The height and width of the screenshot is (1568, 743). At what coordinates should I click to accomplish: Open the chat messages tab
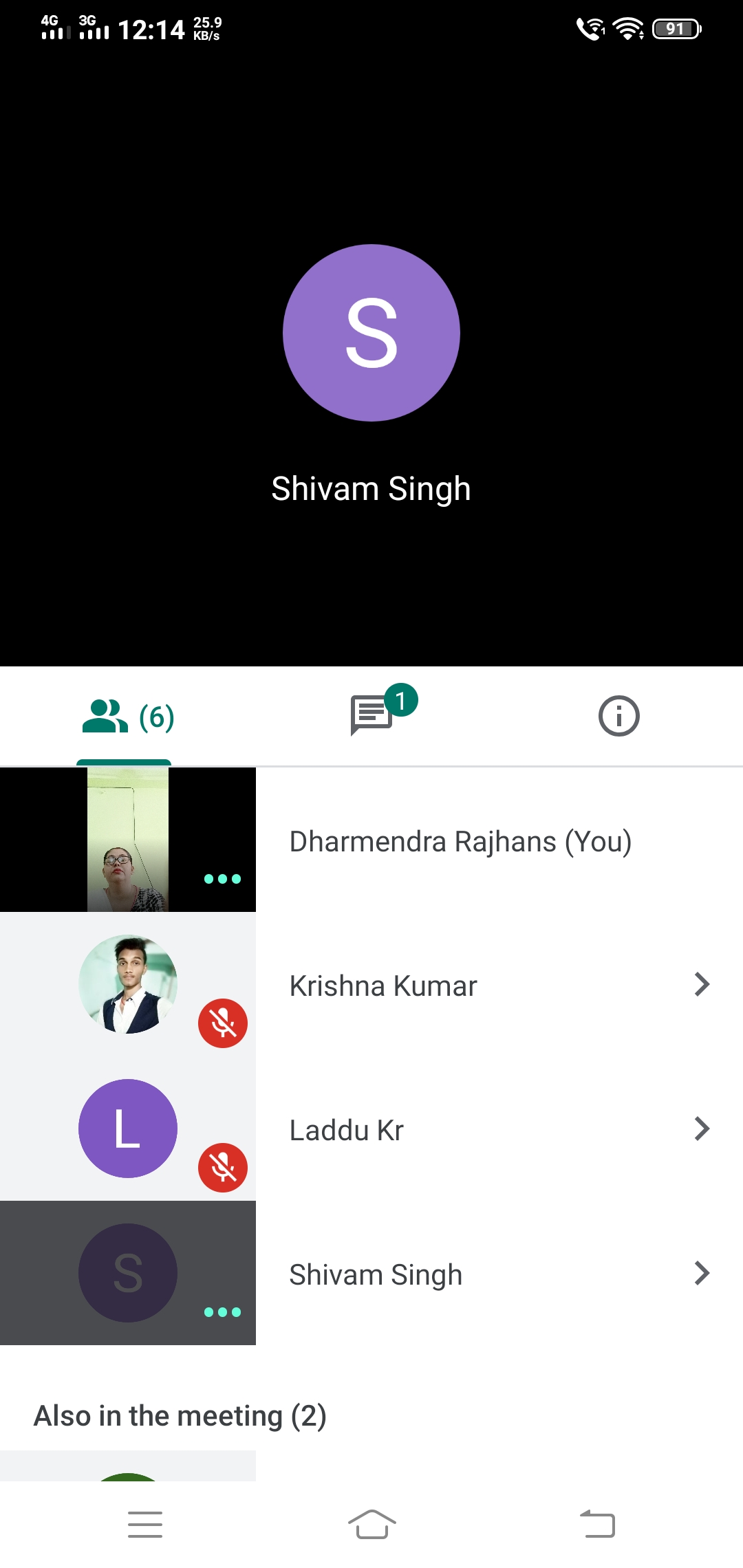point(372,715)
